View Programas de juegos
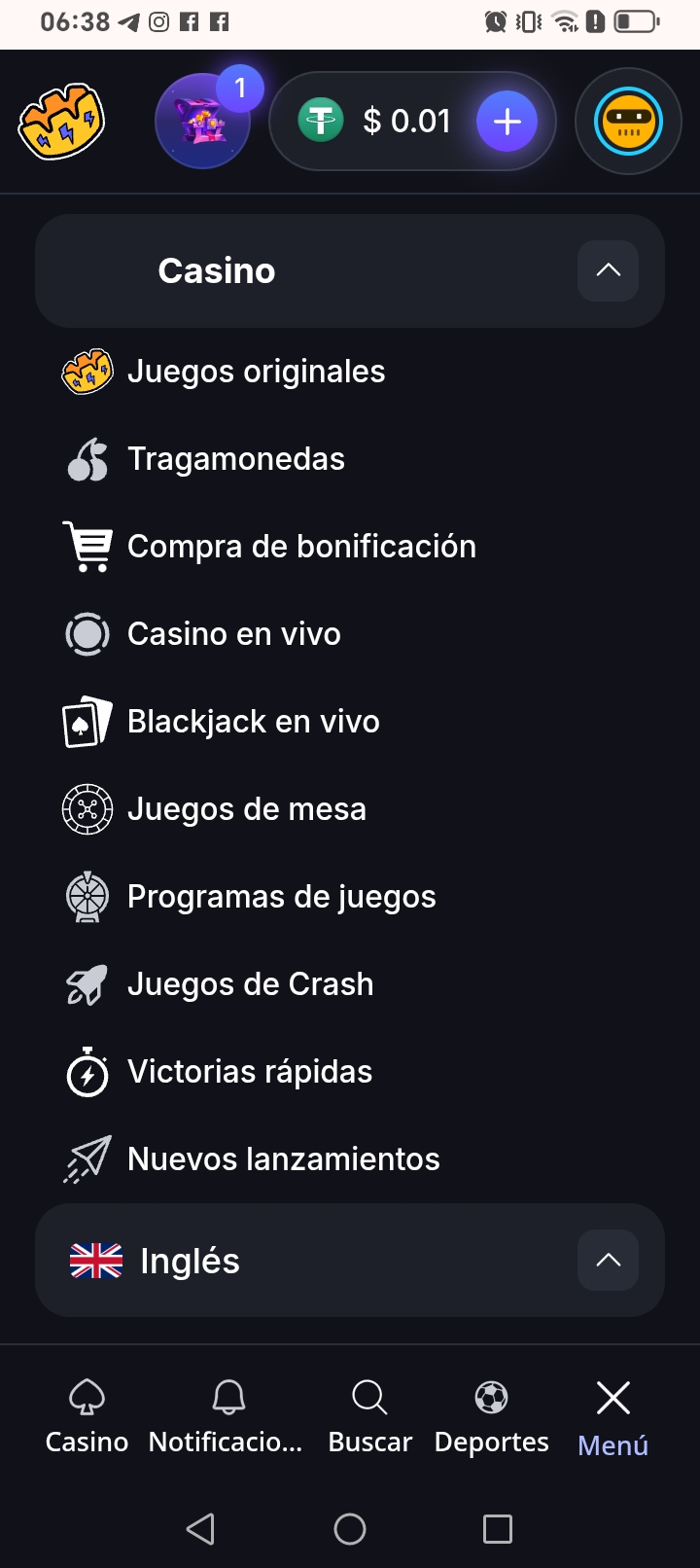 281,897
